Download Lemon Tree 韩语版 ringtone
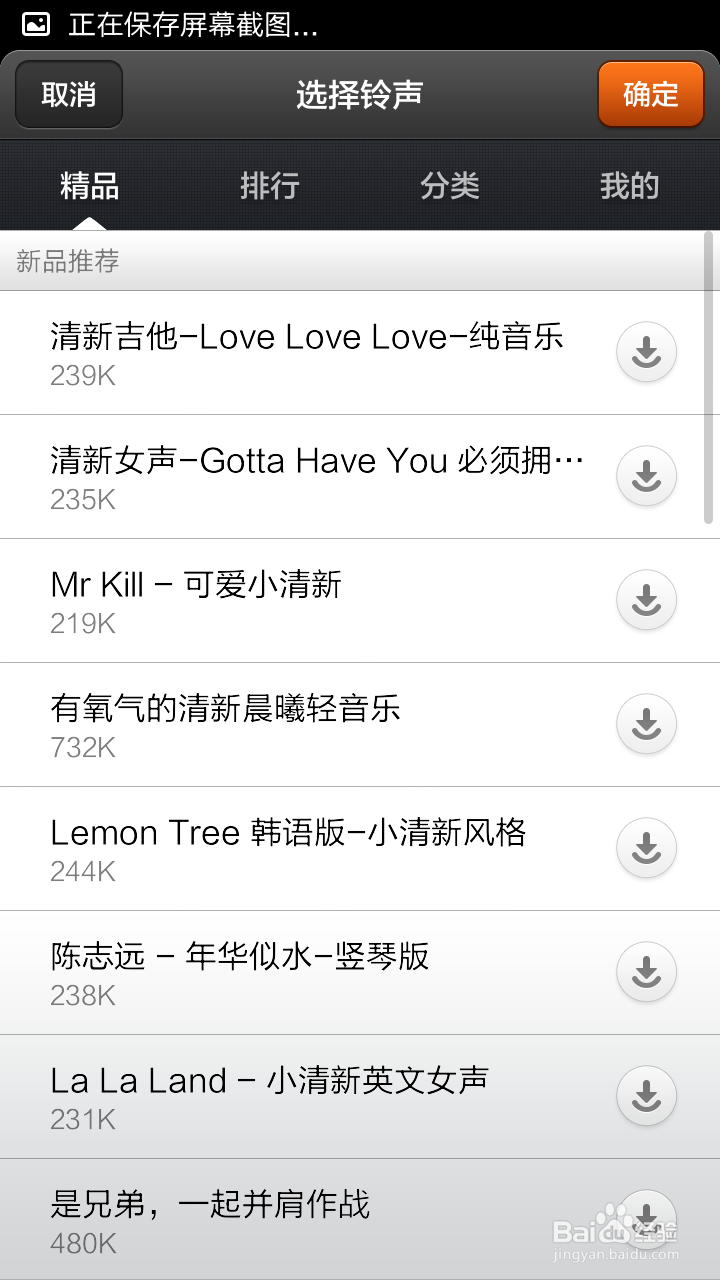 647,849
